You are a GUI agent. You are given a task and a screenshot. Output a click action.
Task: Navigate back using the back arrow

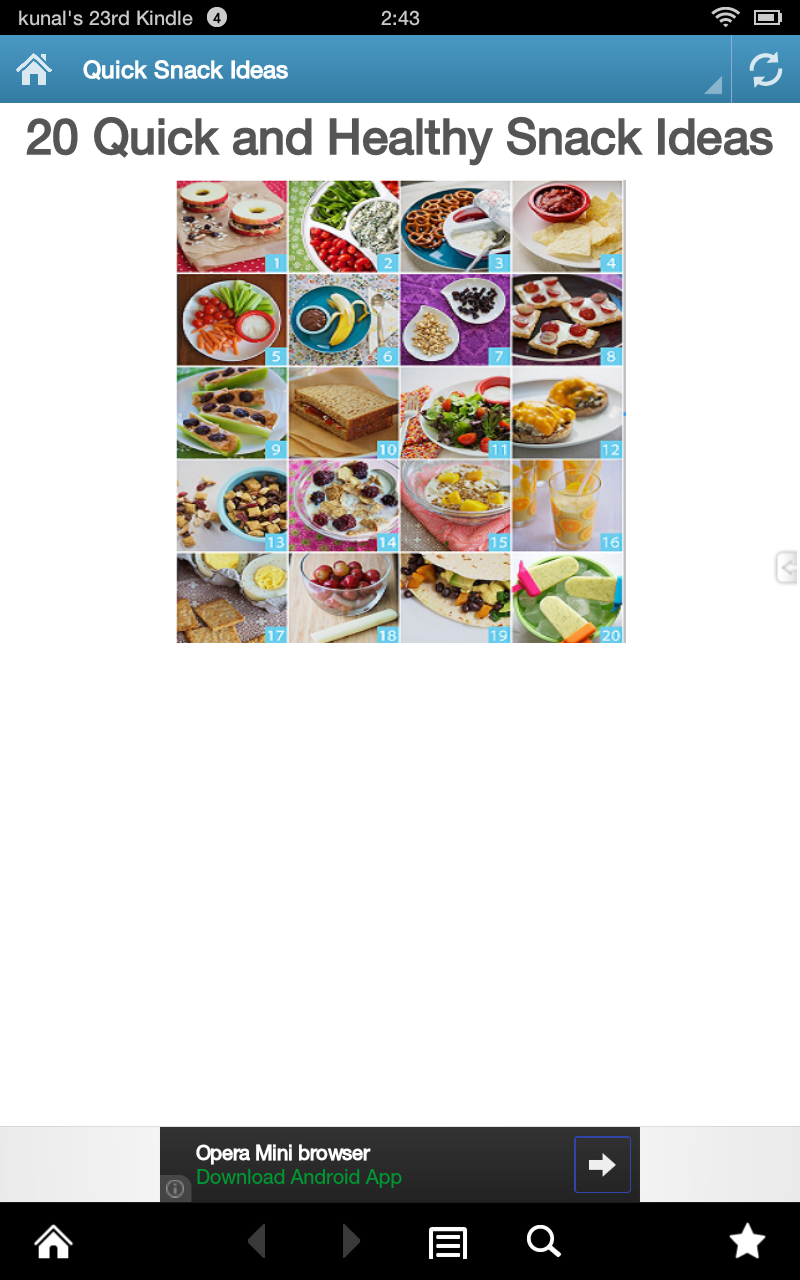[x=257, y=1242]
